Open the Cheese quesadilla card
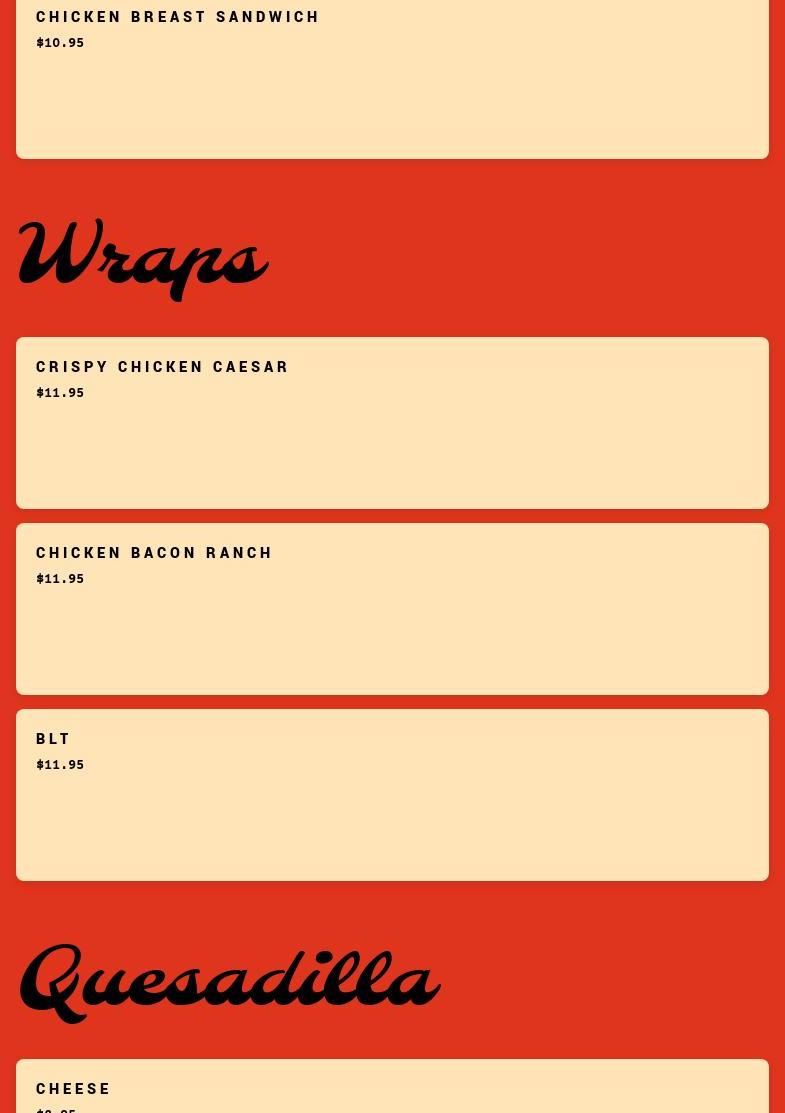Viewport: 785px width, 1113px height. (392, 1089)
